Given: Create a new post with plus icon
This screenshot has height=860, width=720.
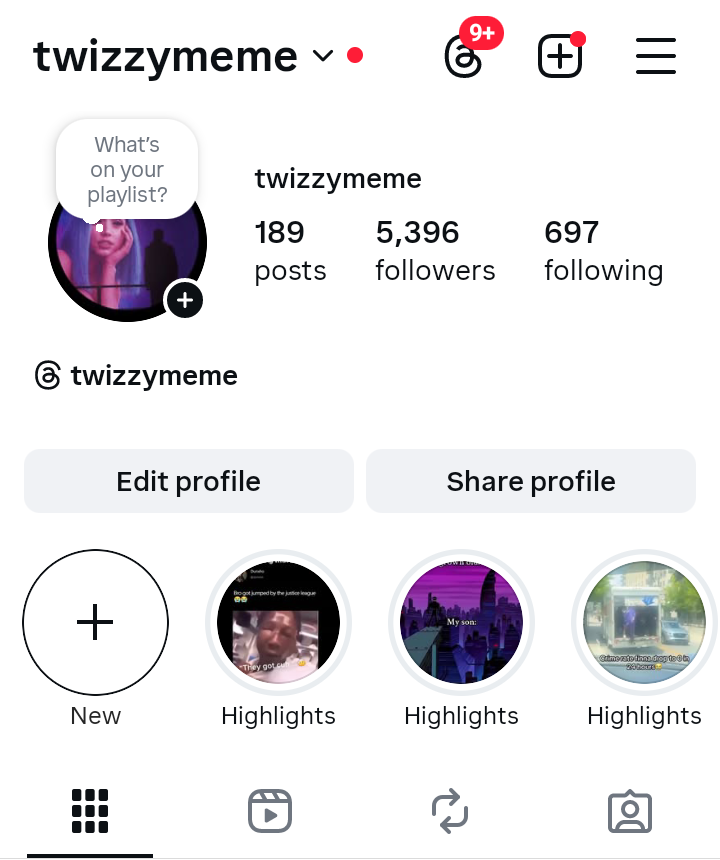Looking at the screenshot, I should (560, 57).
